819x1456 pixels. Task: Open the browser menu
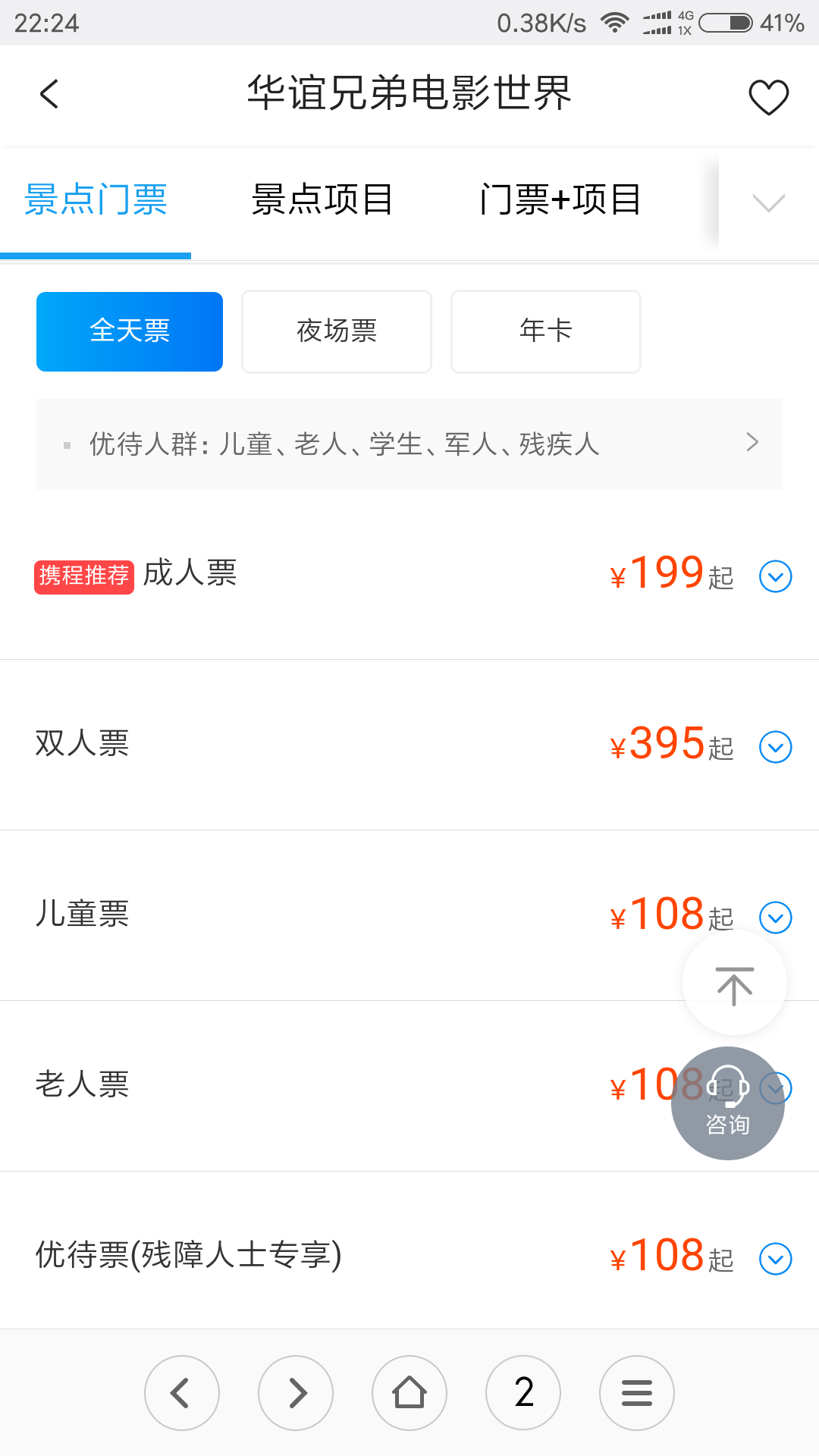tap(637, 1393)
